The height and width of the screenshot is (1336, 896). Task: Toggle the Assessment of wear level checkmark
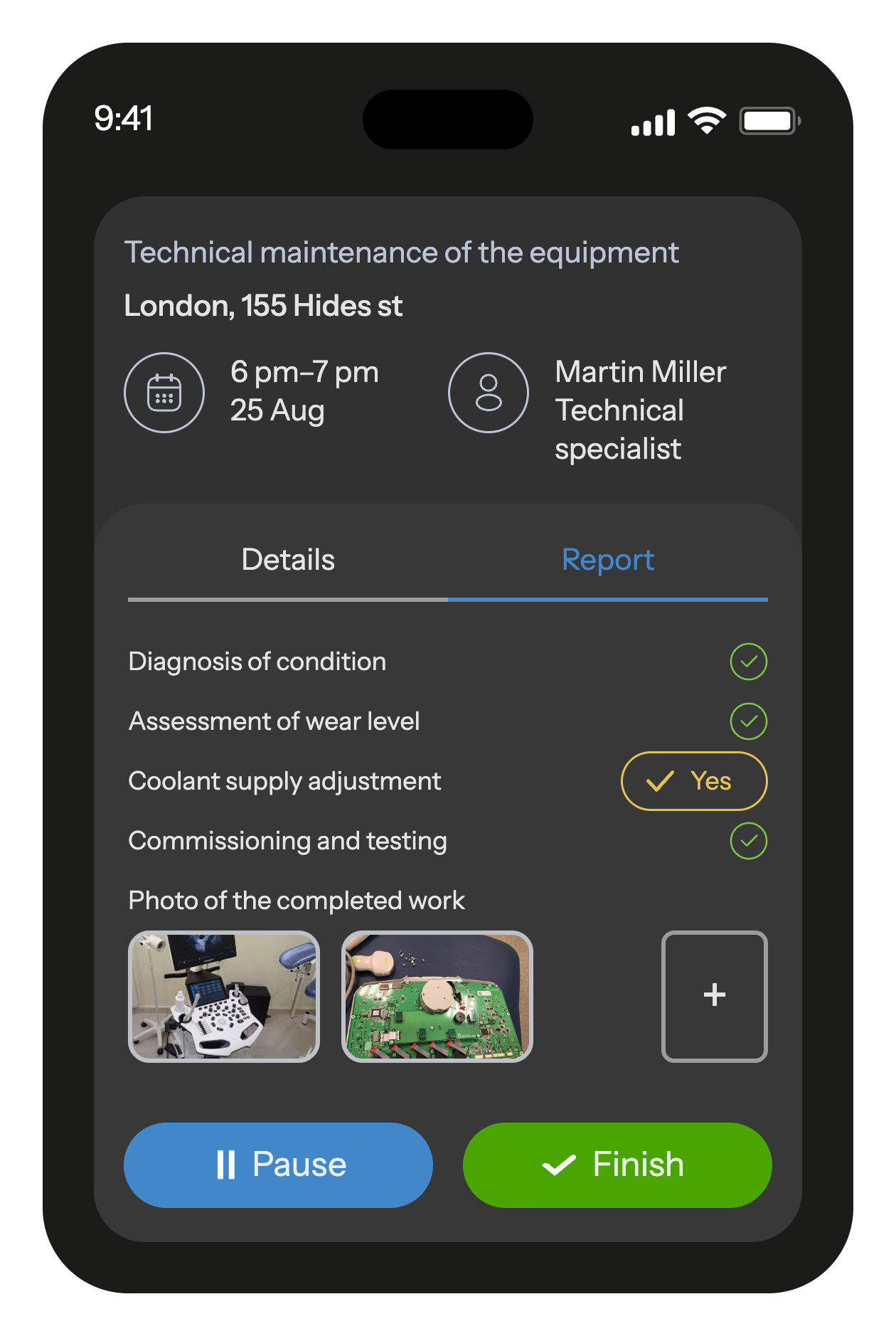pos(748,721)
